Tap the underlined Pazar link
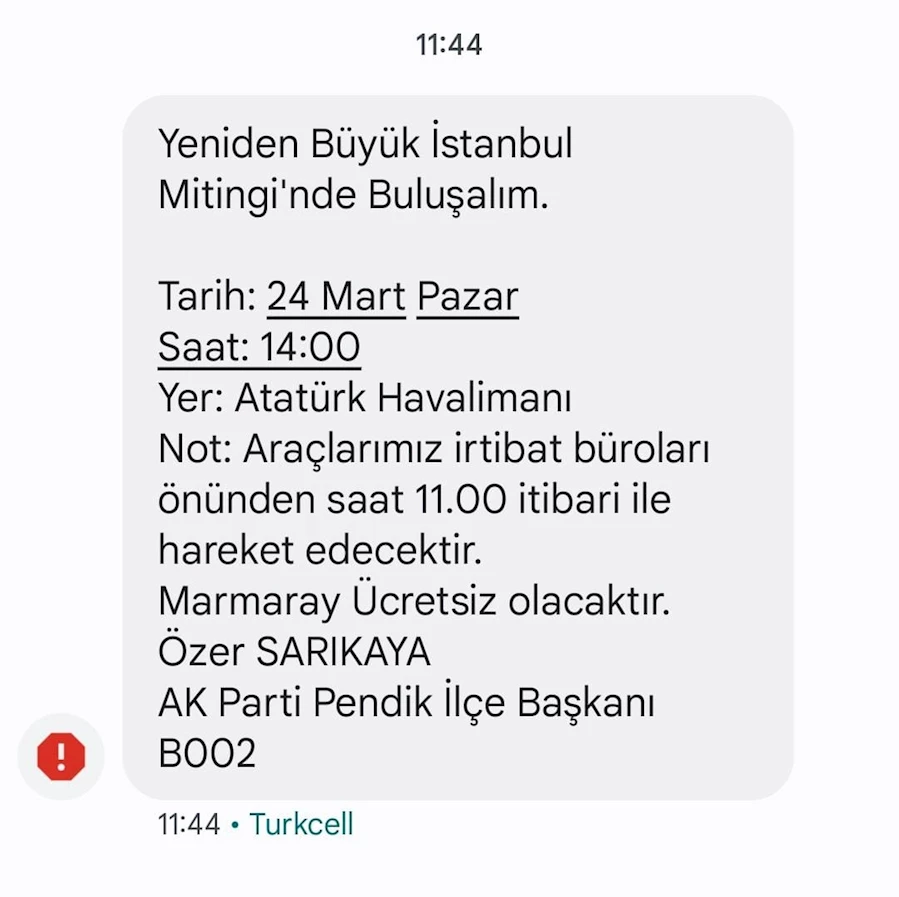 tap(467, 297)
